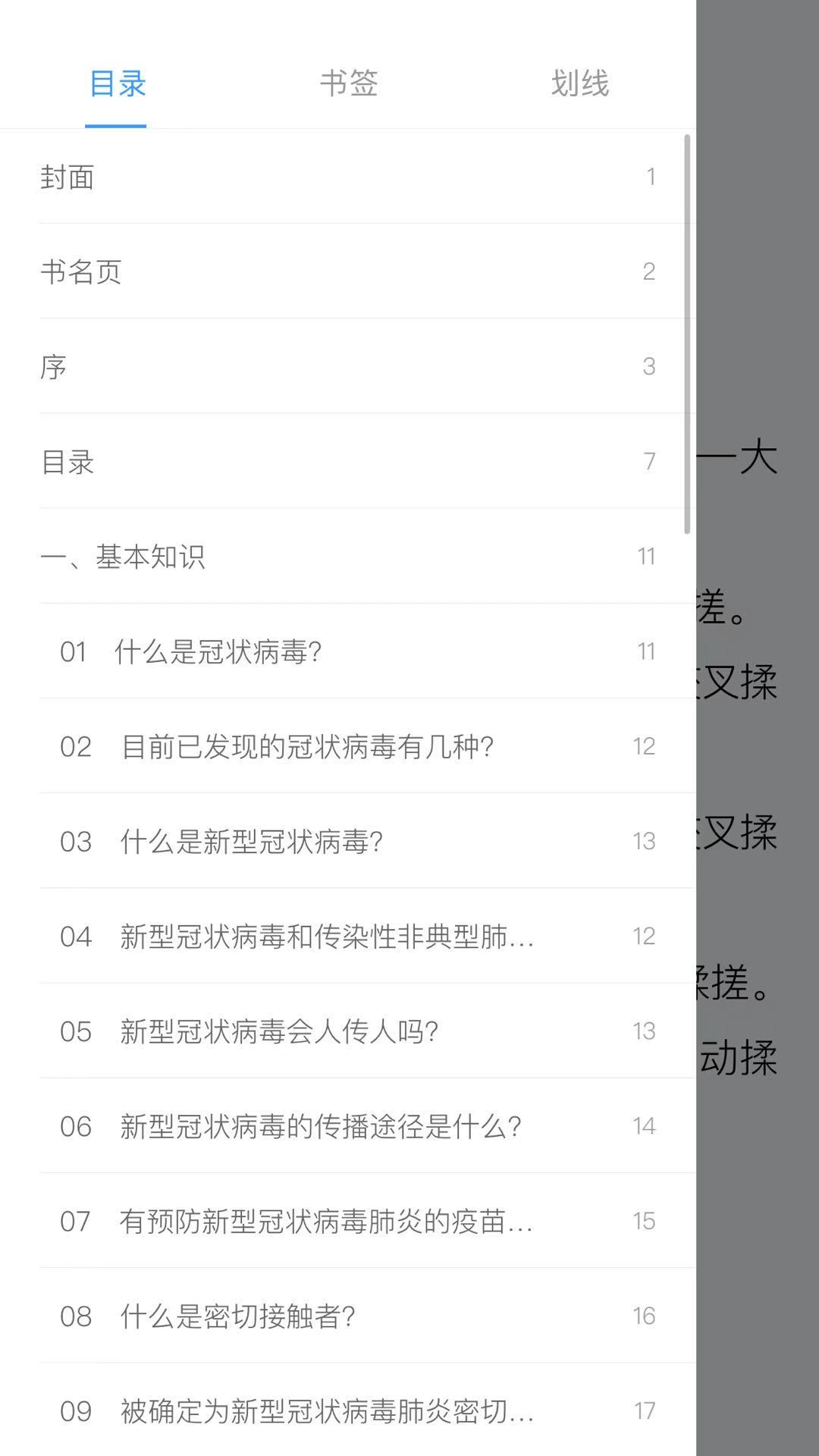The height and width of the screenshot is (1456, 819).
Task: Switch to the 书签 tab
Action: click(x=348, y=83)
